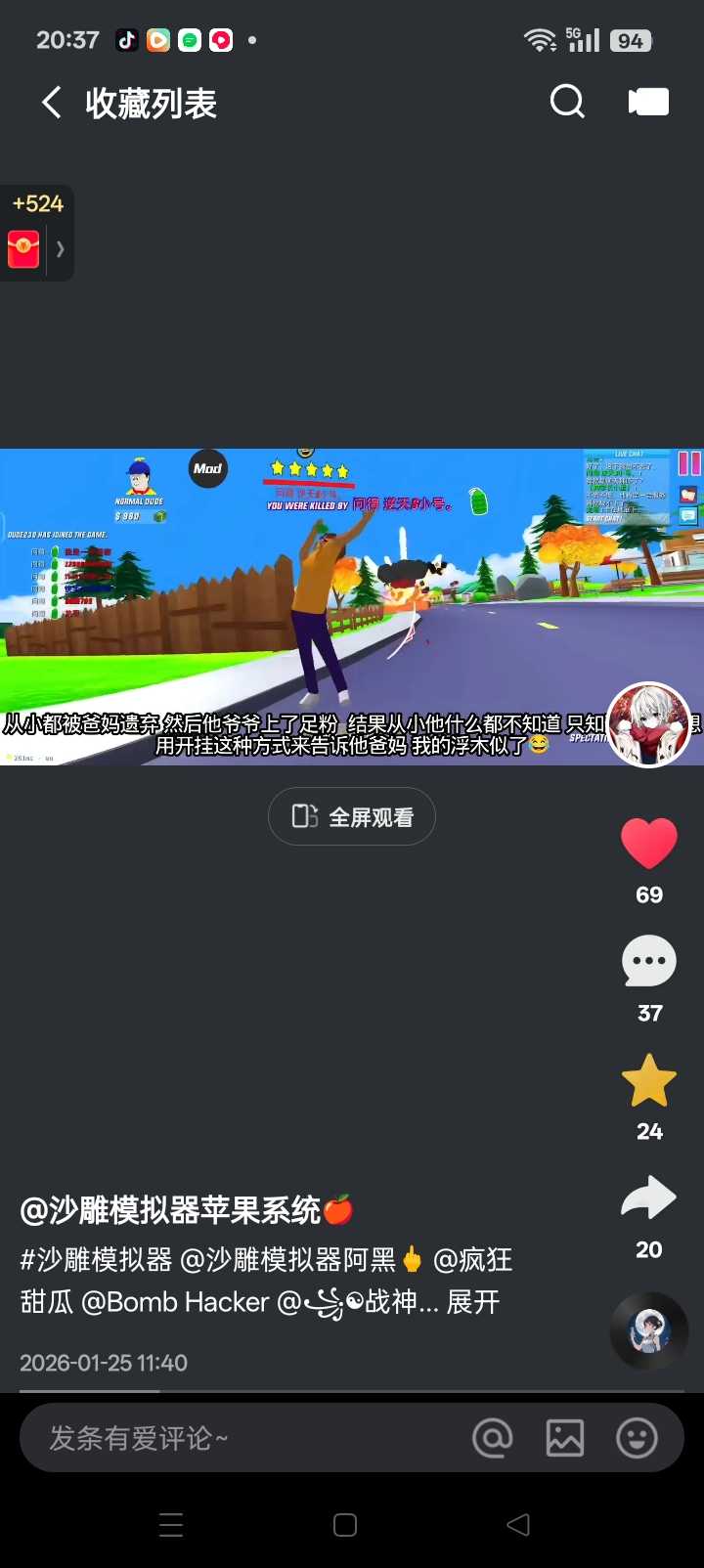Mention someone with the @ icon
The image size is (704, 1568).
(493, 1438)
